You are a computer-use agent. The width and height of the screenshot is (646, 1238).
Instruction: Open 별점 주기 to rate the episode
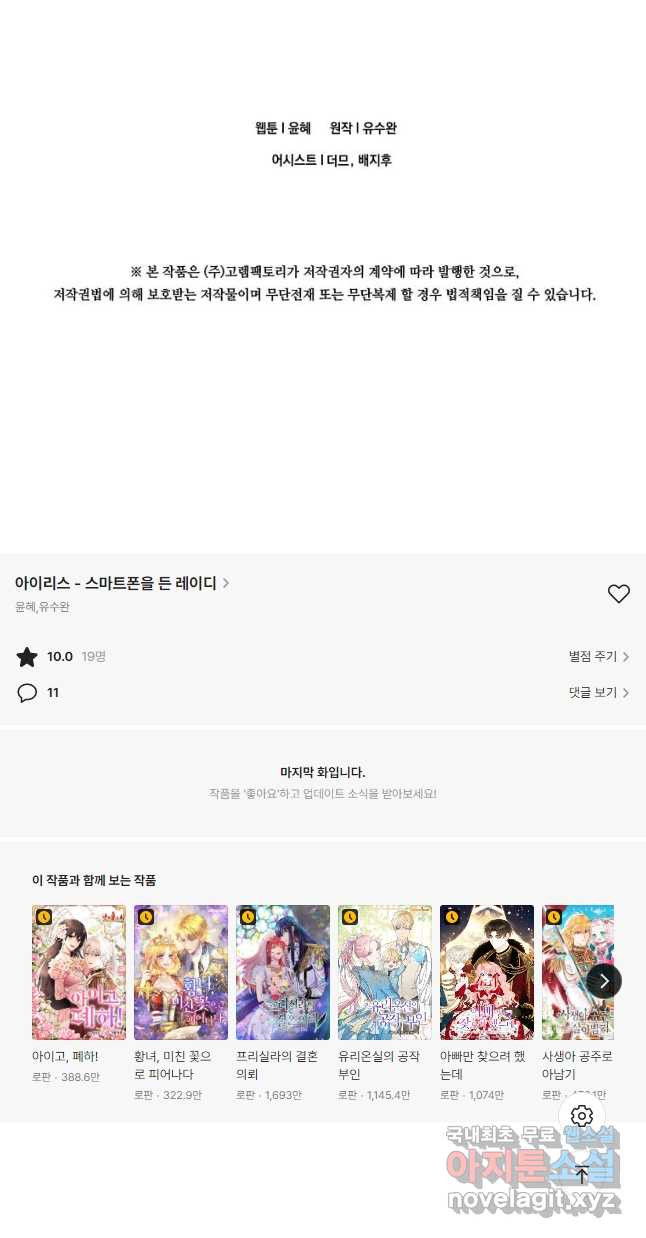point(598,657)
